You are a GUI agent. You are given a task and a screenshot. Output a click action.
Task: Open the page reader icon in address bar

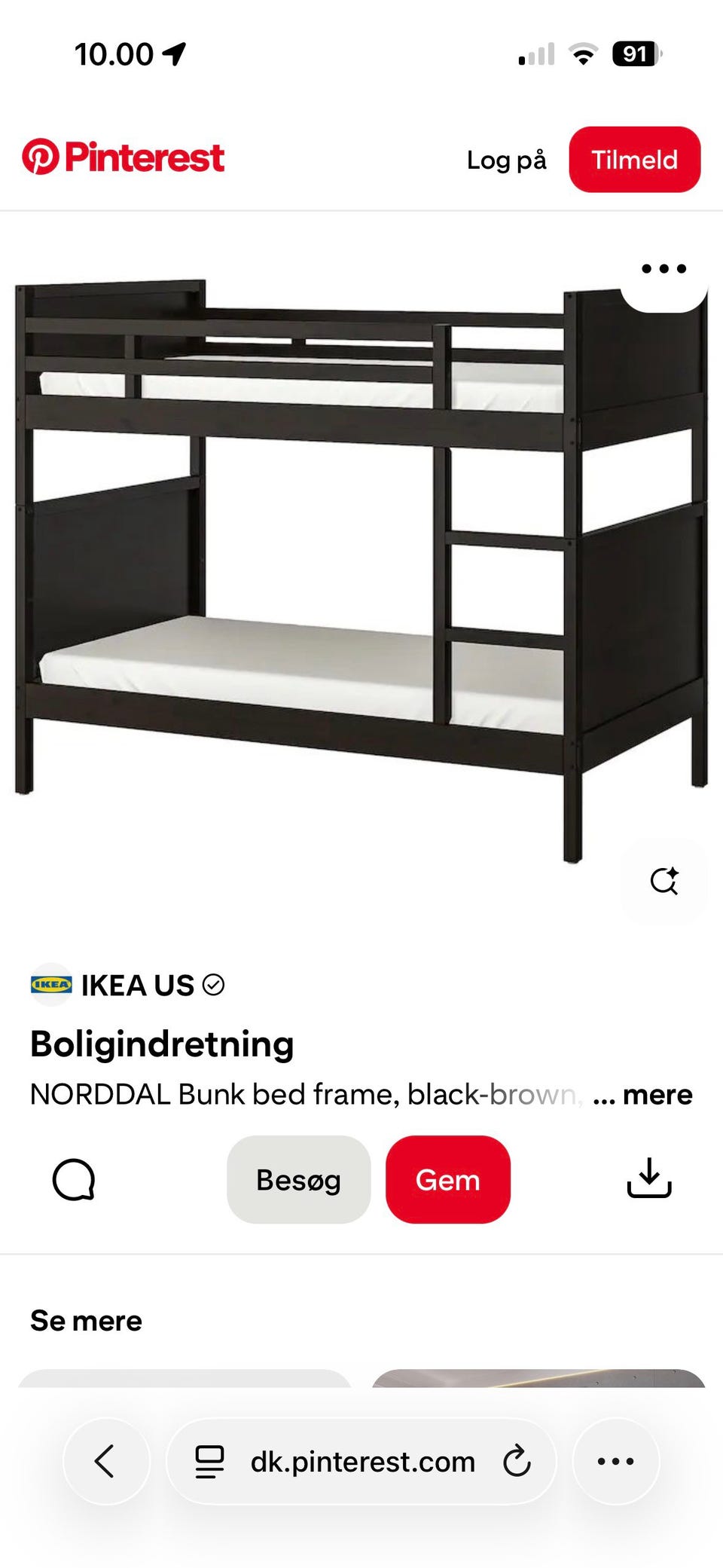click(x=209, y=1462)
